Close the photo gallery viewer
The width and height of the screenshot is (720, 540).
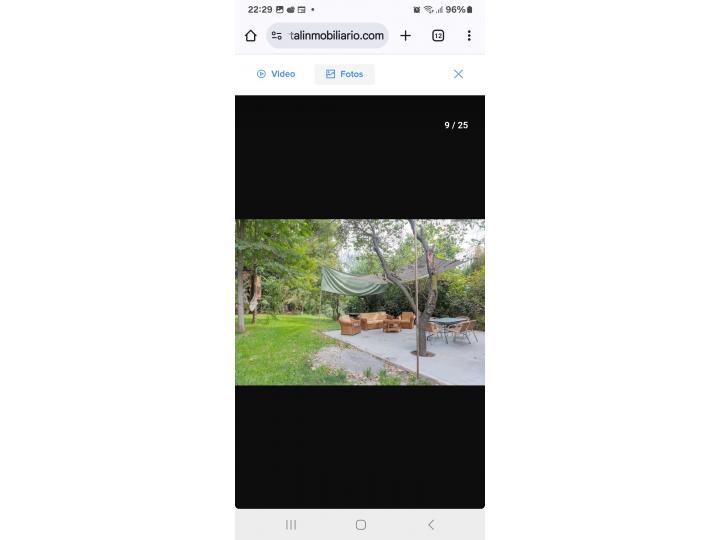[458, 74]
